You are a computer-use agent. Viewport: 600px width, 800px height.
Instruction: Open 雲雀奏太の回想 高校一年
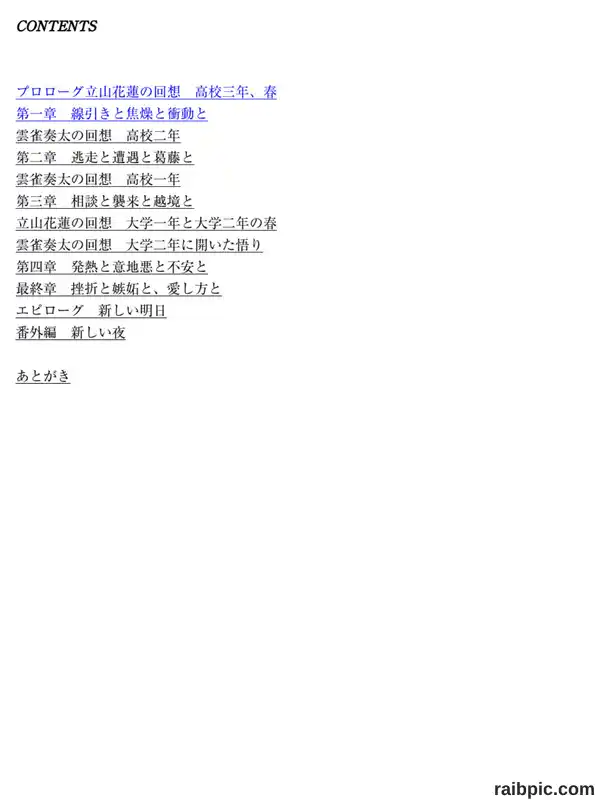click(98, 180)
